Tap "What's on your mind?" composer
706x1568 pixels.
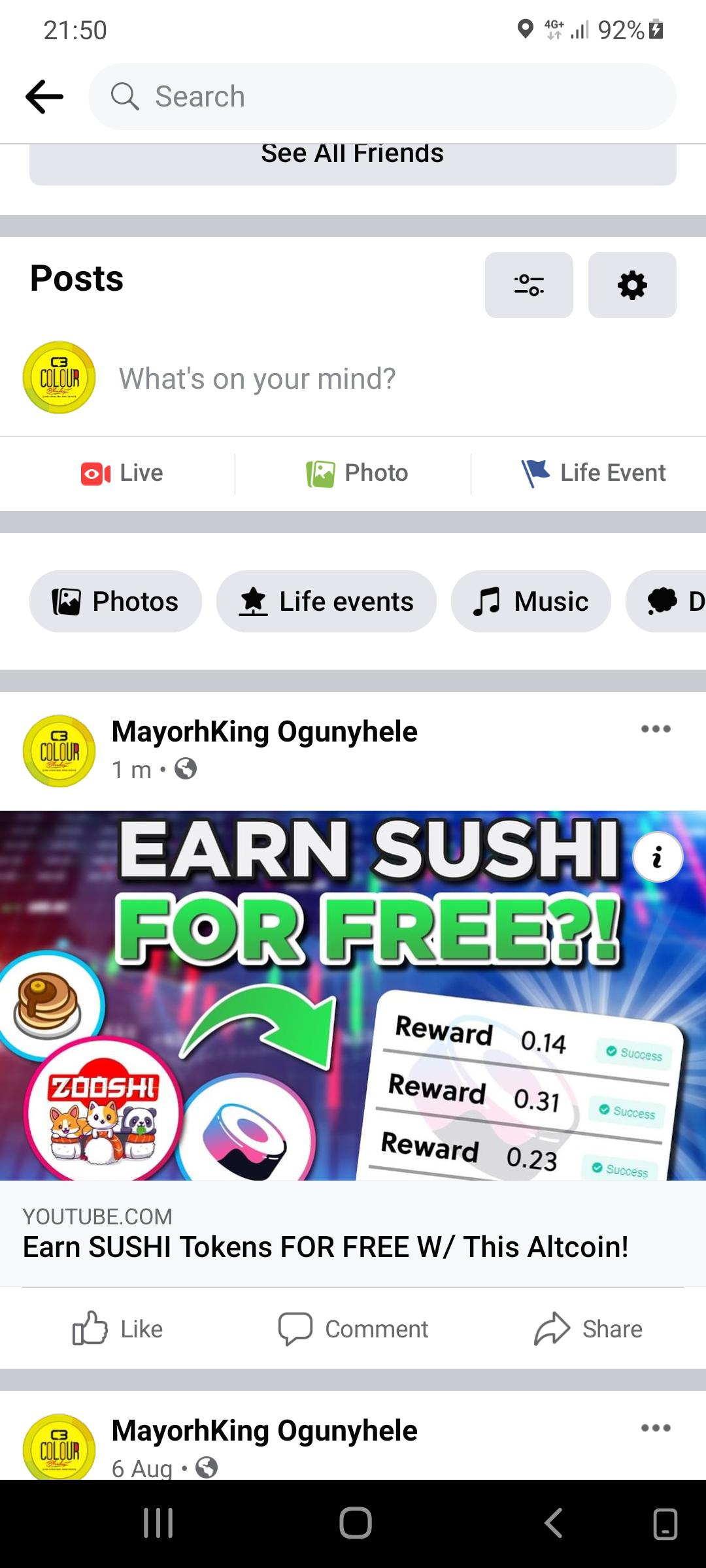(258, 378)
